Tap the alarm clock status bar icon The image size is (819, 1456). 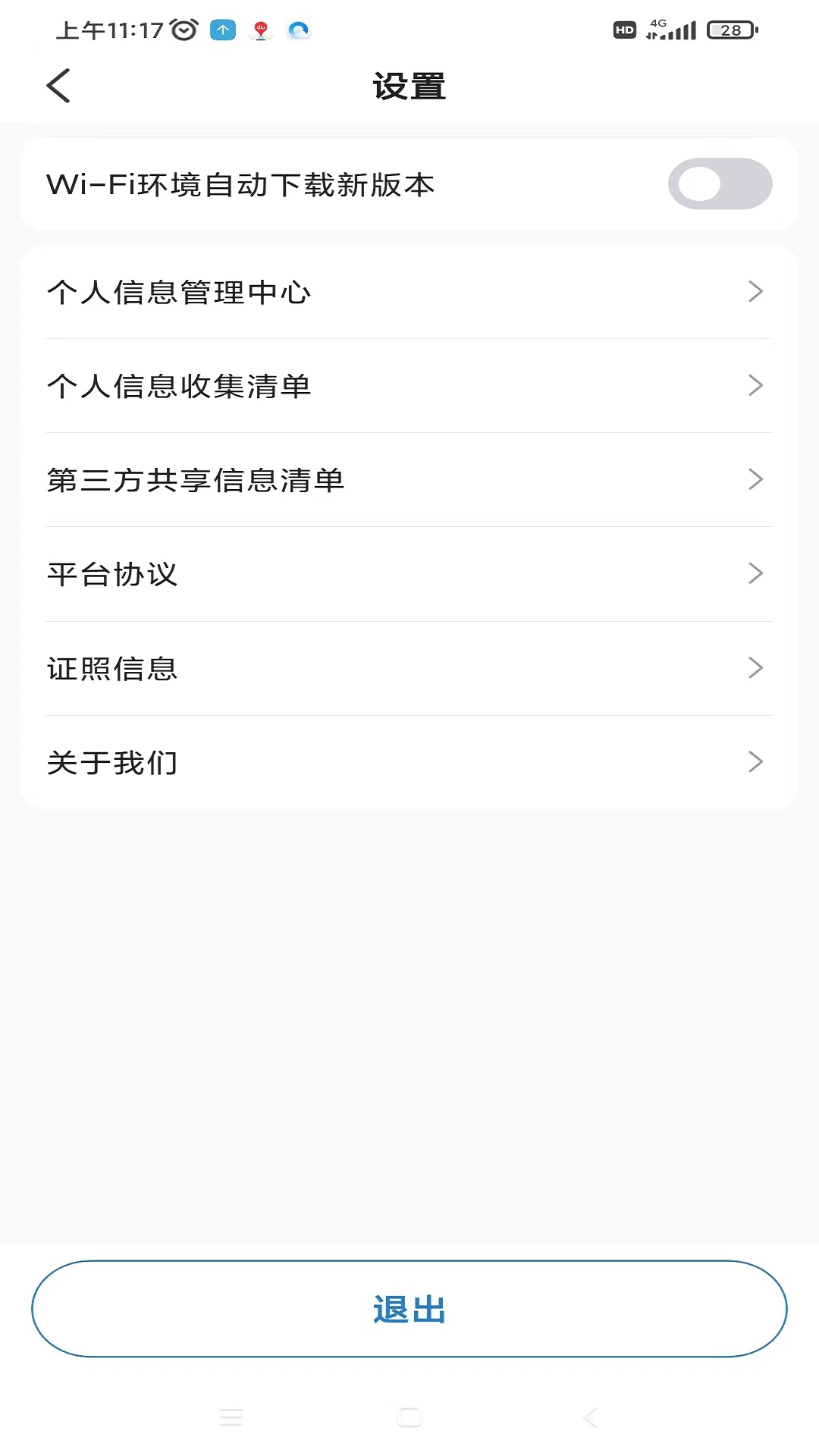coord(184,30)
